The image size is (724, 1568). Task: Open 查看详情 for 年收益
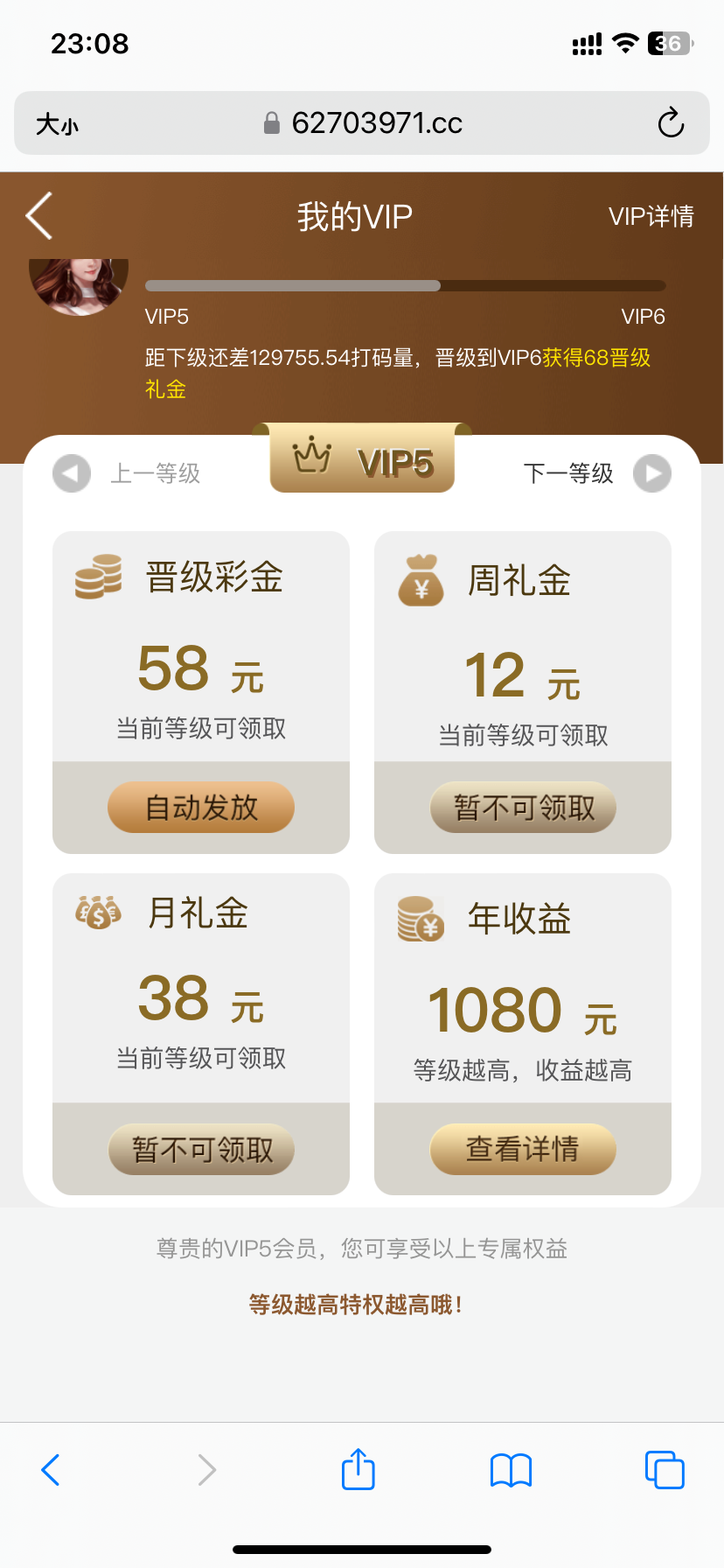pos(523,1149)
